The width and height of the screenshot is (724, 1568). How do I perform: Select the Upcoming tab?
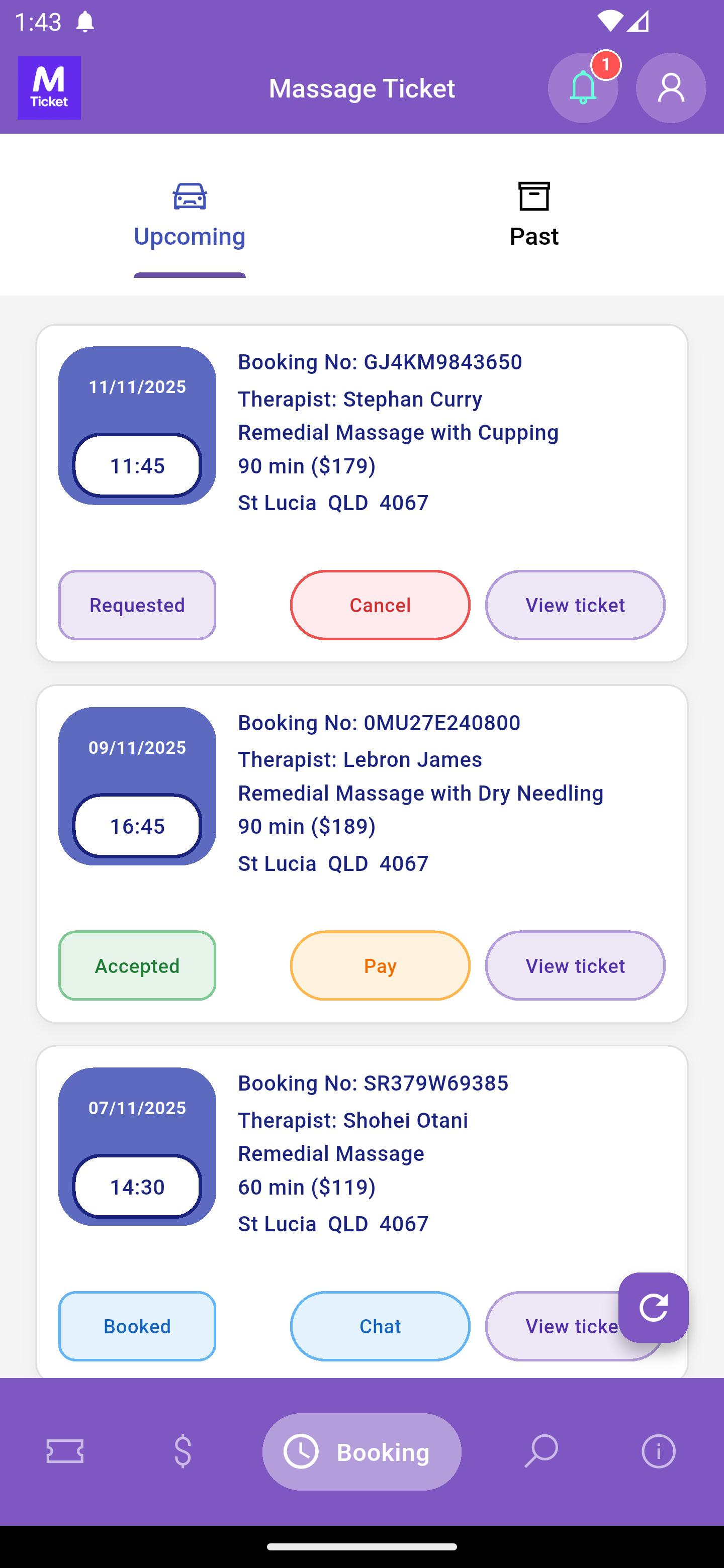tap(190, 215)
